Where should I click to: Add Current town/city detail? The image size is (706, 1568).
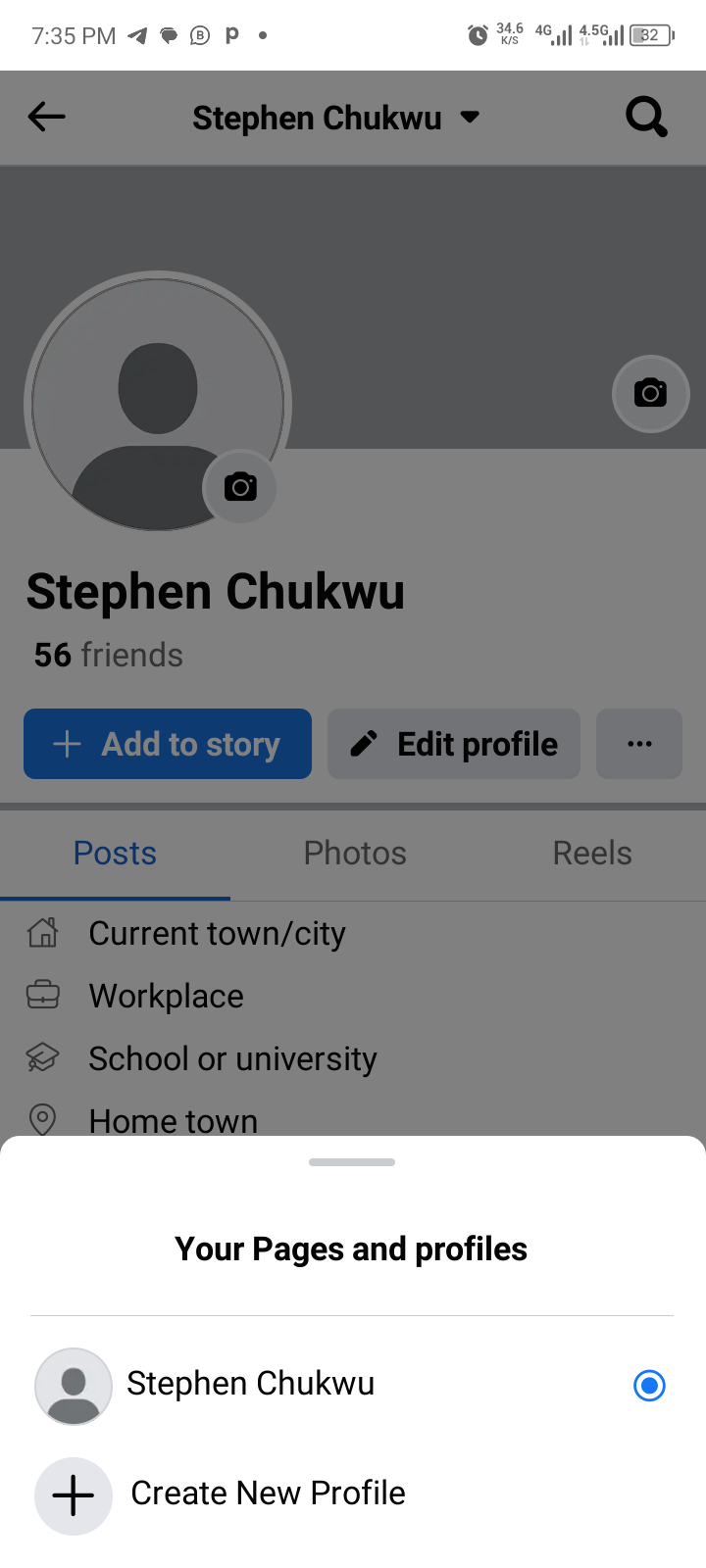tap(217, 934)
